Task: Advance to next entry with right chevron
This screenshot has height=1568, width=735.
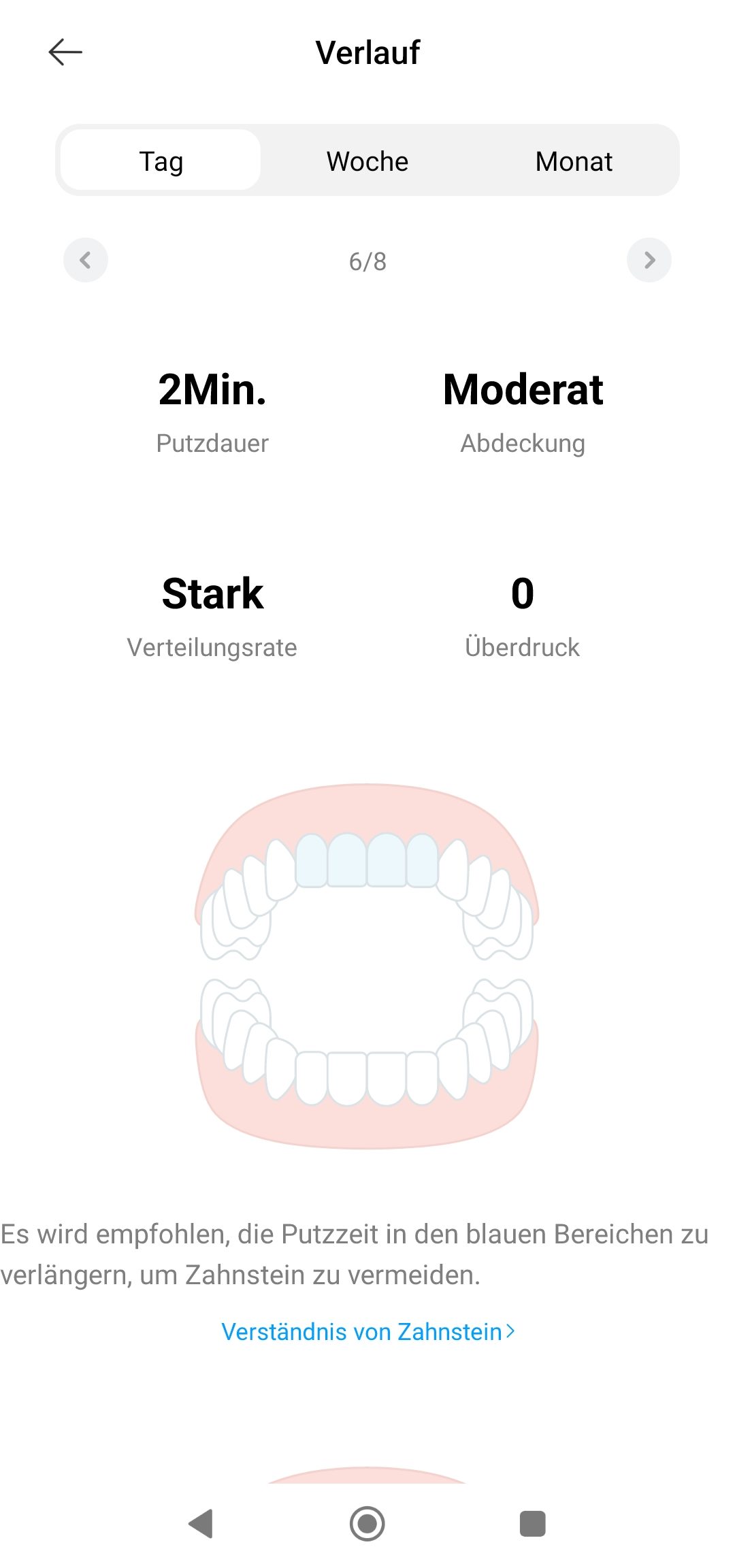Action: (649, 260)
